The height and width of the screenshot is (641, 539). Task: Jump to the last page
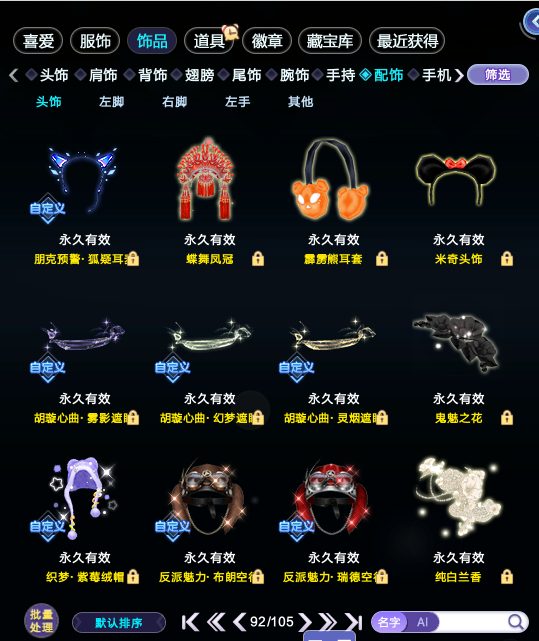(354, 622)
